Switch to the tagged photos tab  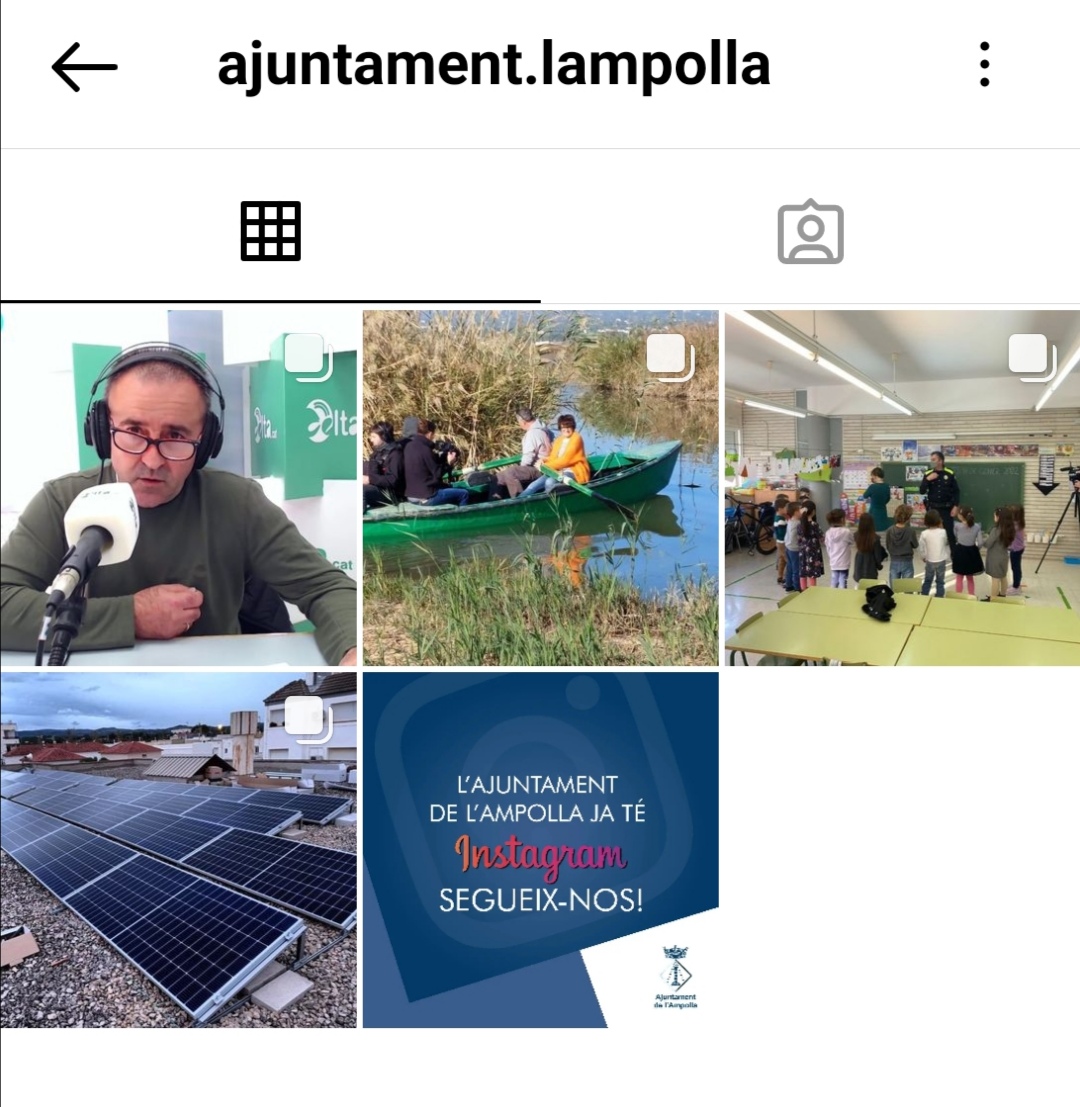click(x=810, y=231)
